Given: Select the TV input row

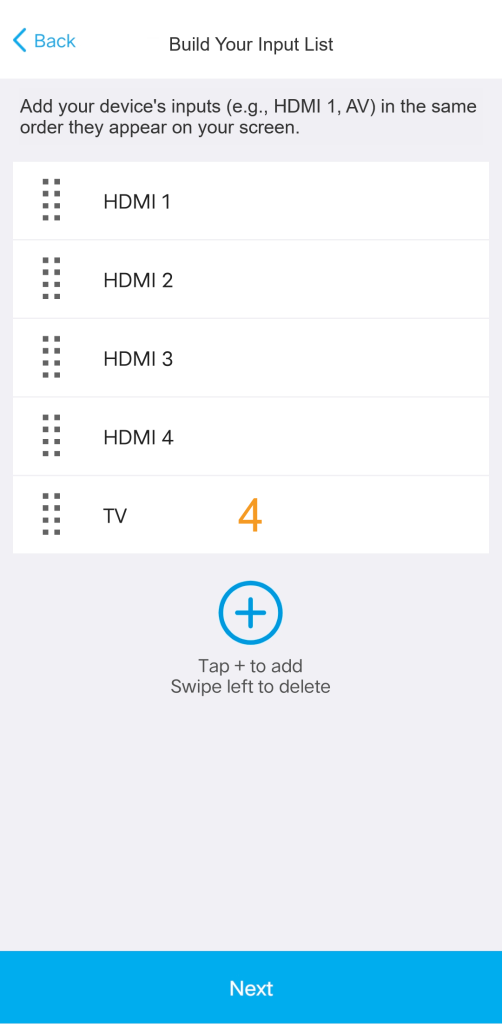Looking at the screenshot, I should click(x=251, y=515).
